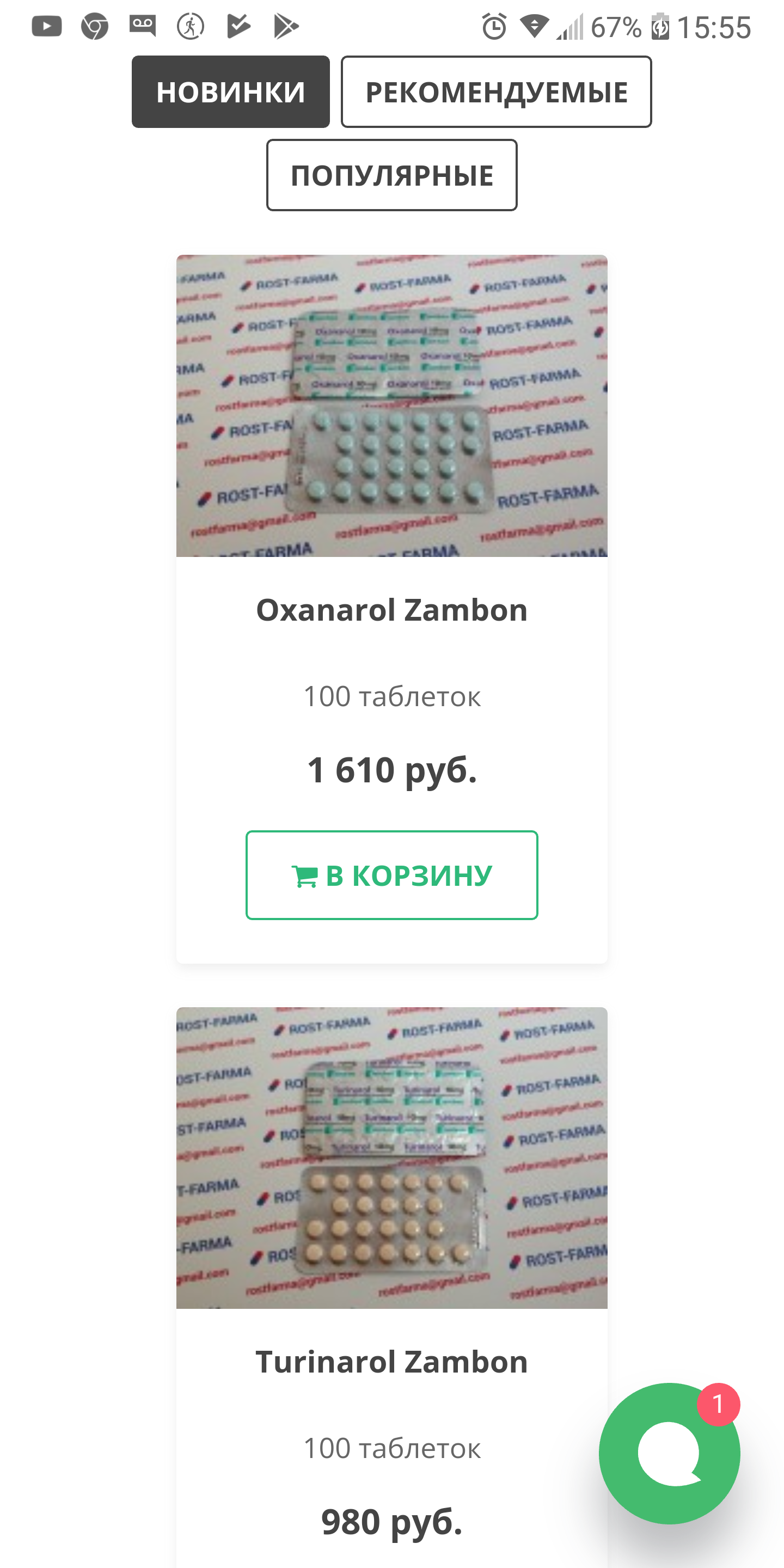The image size is (784, 1568).
Task: View the Oxanarol Zambon product title
Action: coord(391,610)
